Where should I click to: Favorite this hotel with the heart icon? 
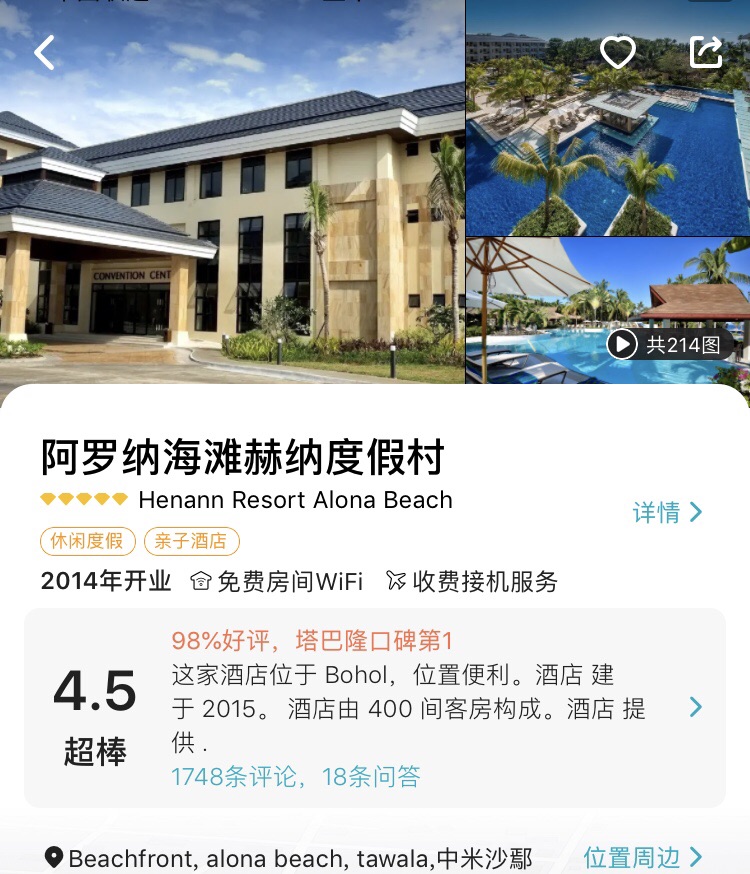[617, 52]
